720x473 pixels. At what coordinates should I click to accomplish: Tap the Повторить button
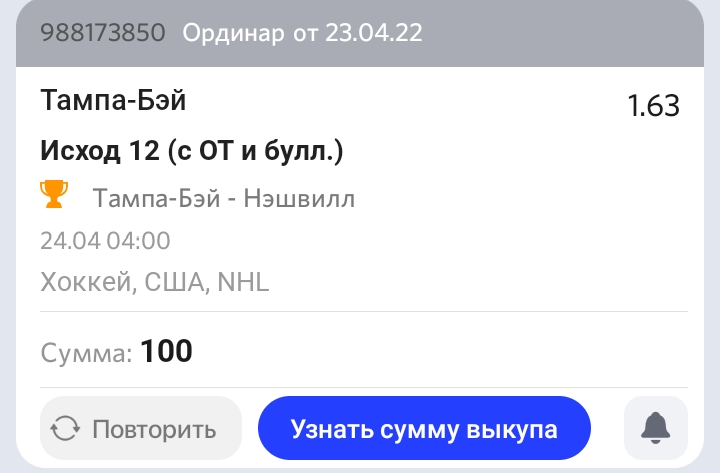point(141,429)
